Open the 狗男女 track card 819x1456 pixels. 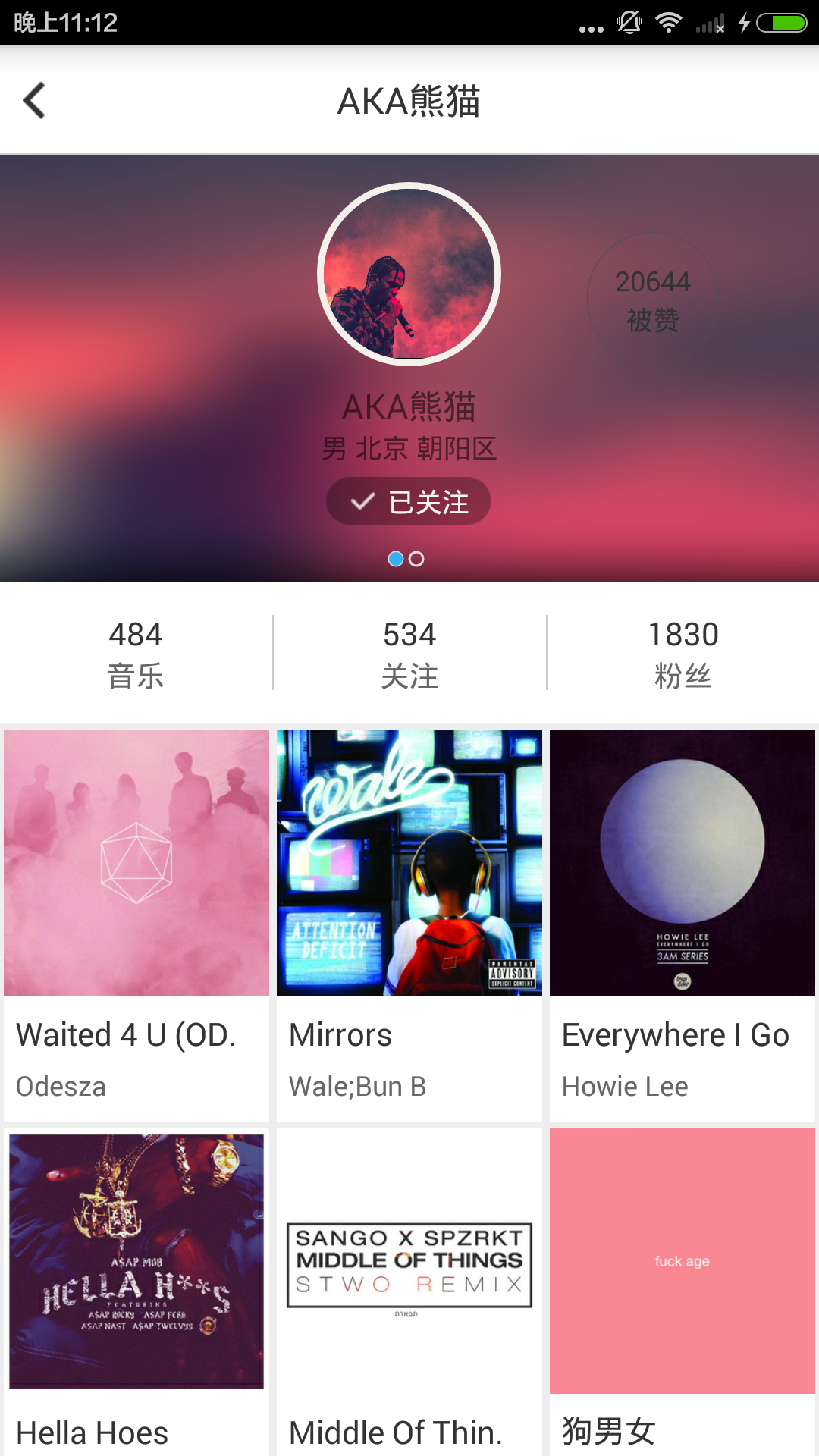(x=682, y=1289)
